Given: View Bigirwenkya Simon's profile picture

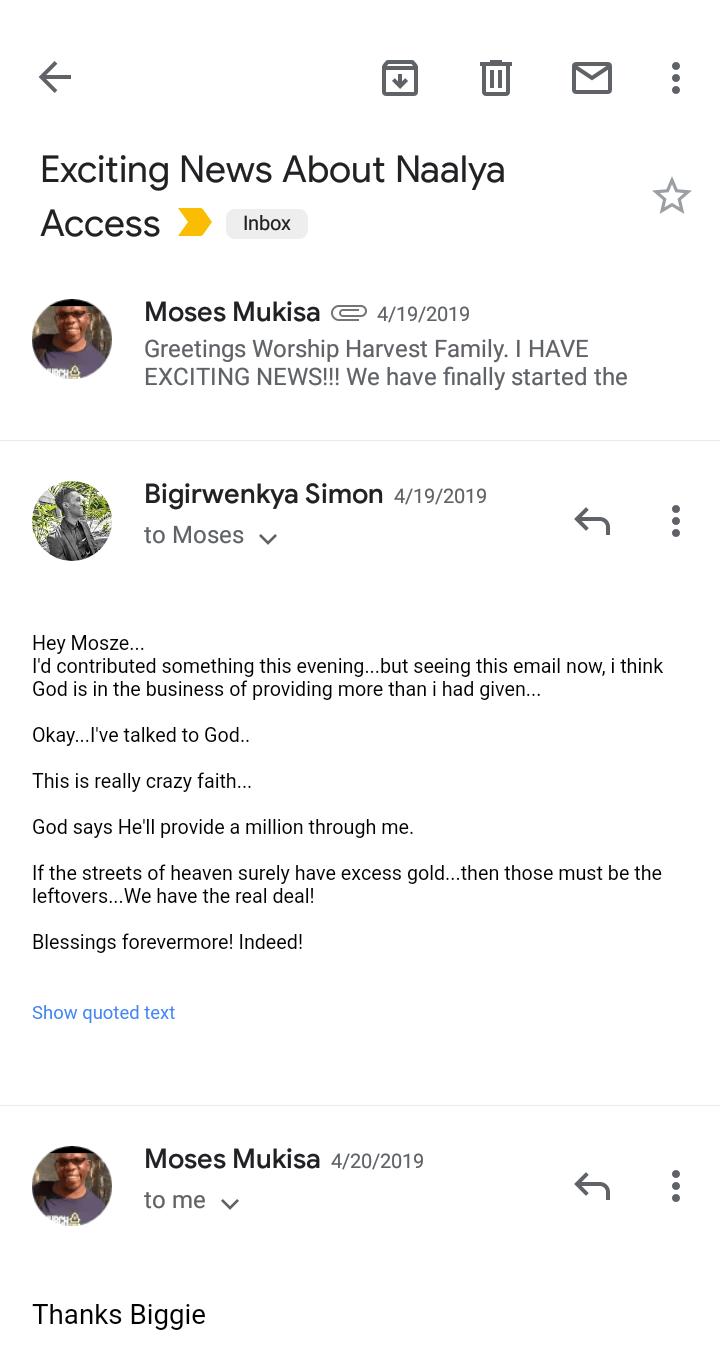Looking at the screenshot, I should point(72,521).
